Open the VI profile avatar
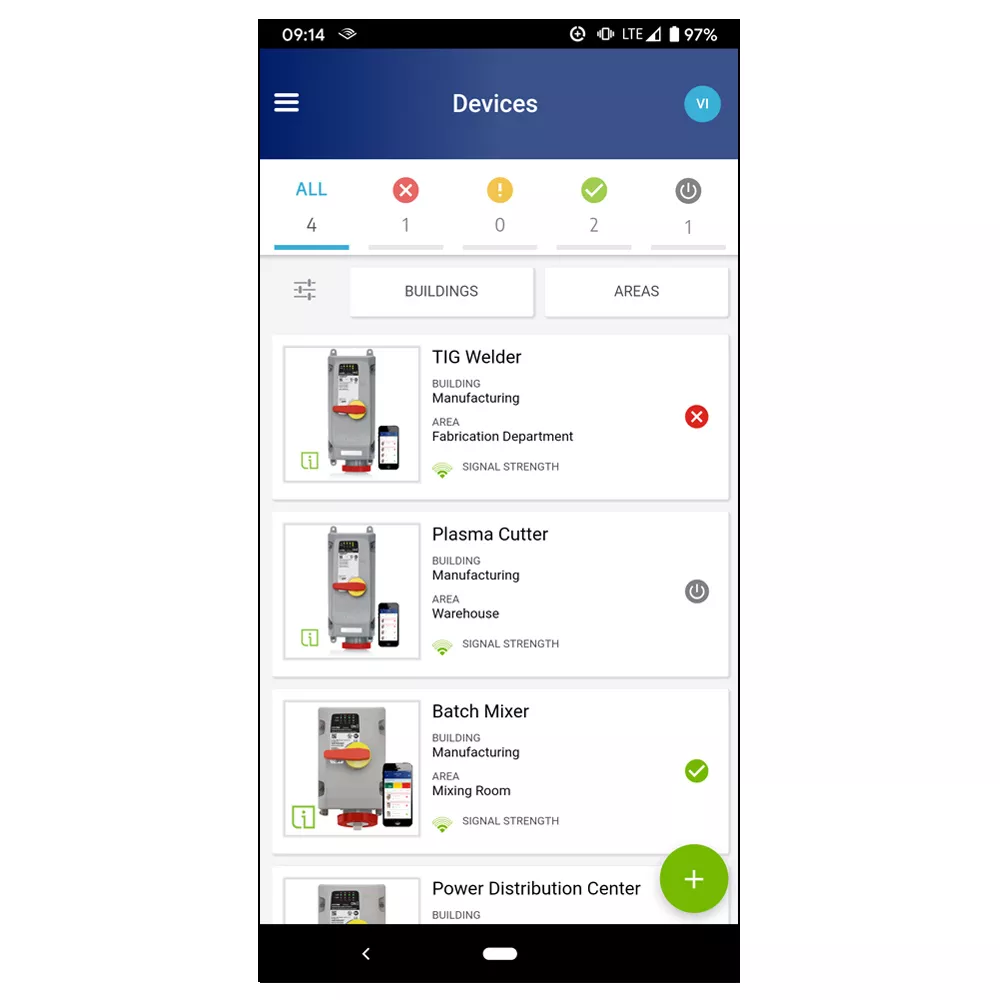Viewport: 1000px width, 1000px height. click(x=702, y=104)
